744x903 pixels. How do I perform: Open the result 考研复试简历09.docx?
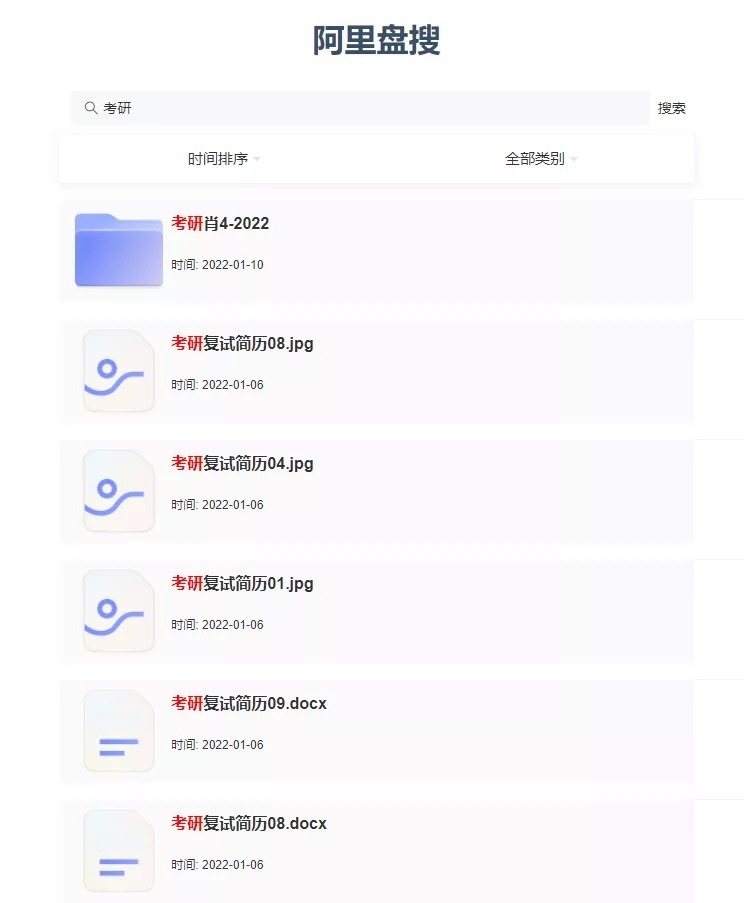click(248, 704)
